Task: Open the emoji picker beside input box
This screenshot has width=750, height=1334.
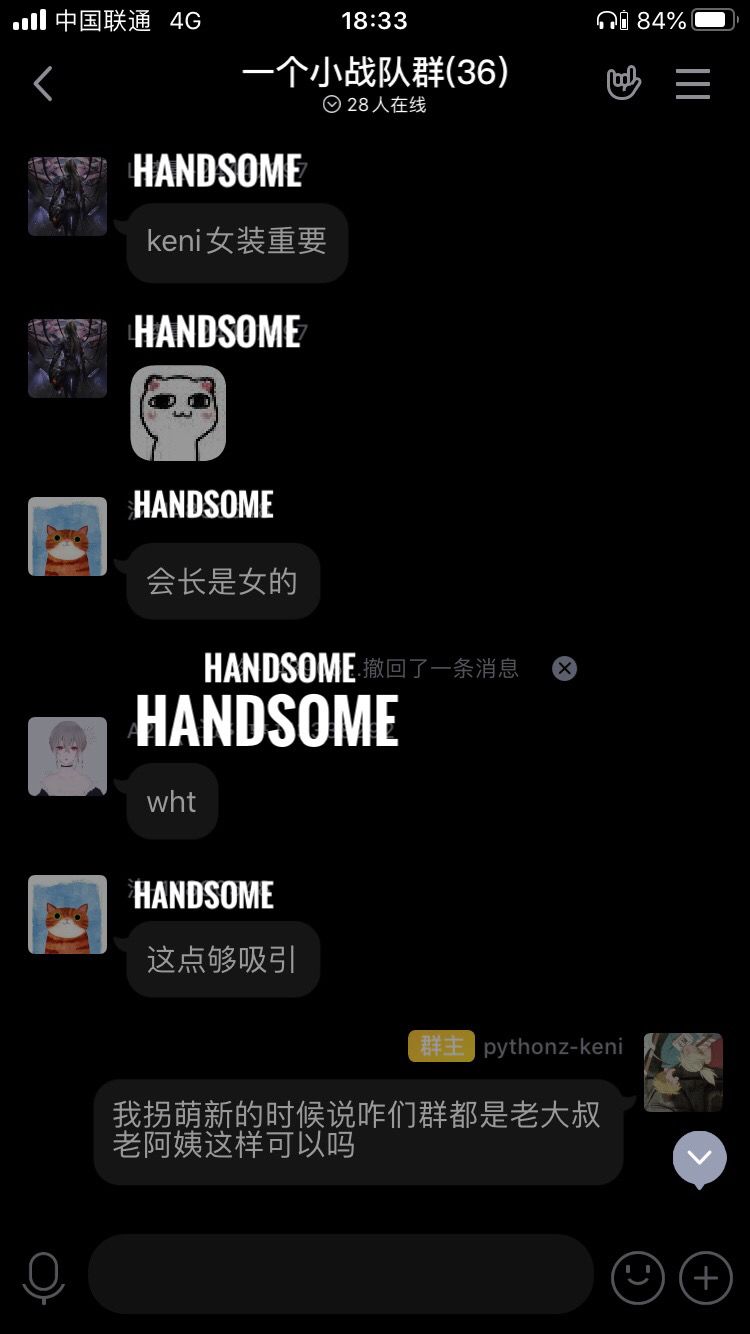Action: click(637, 1278)
